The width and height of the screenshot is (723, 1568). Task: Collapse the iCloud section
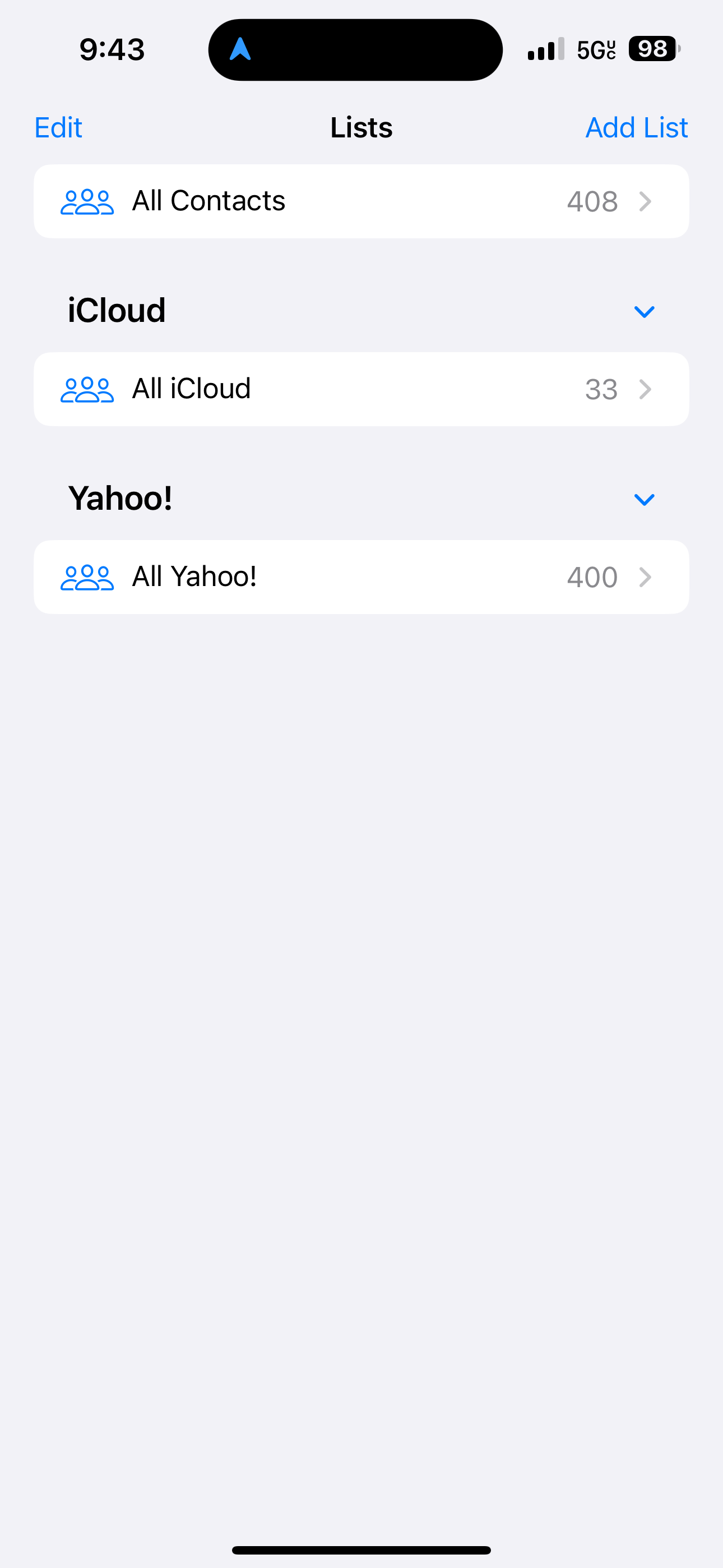pyautogui.click(x=644, y=312)
